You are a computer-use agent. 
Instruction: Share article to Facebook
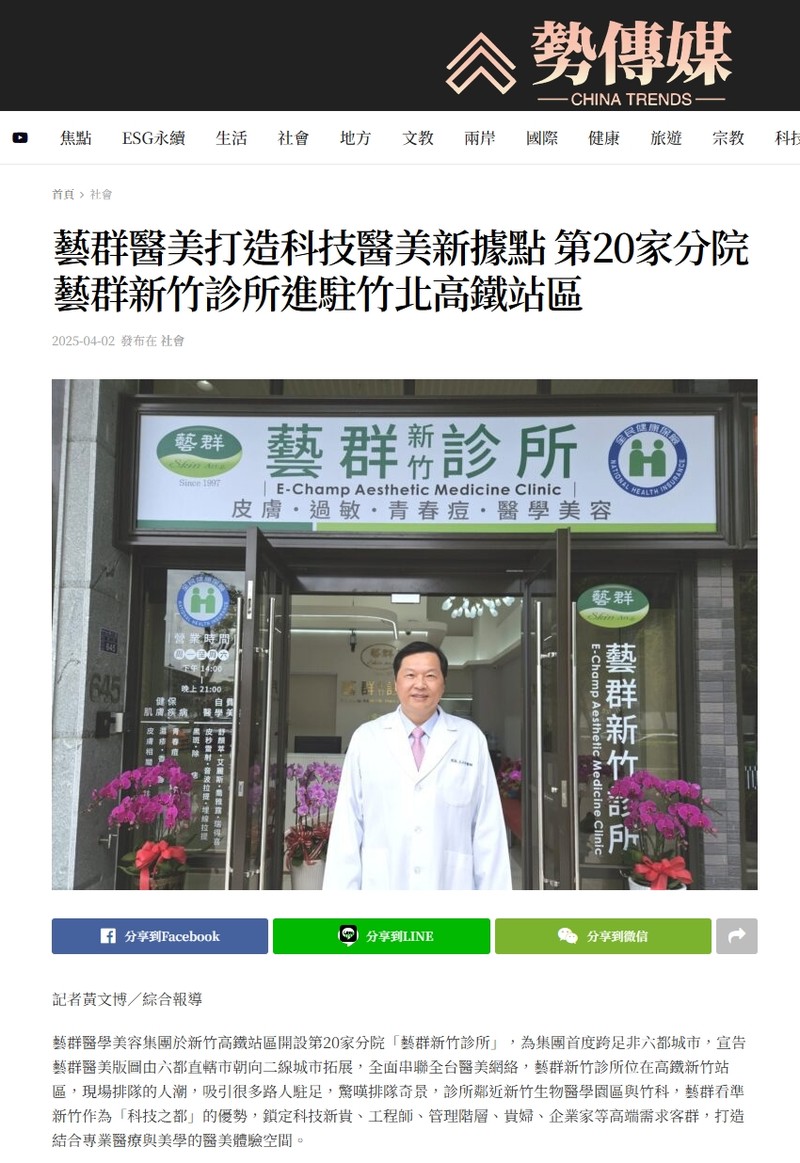(160, 936)
